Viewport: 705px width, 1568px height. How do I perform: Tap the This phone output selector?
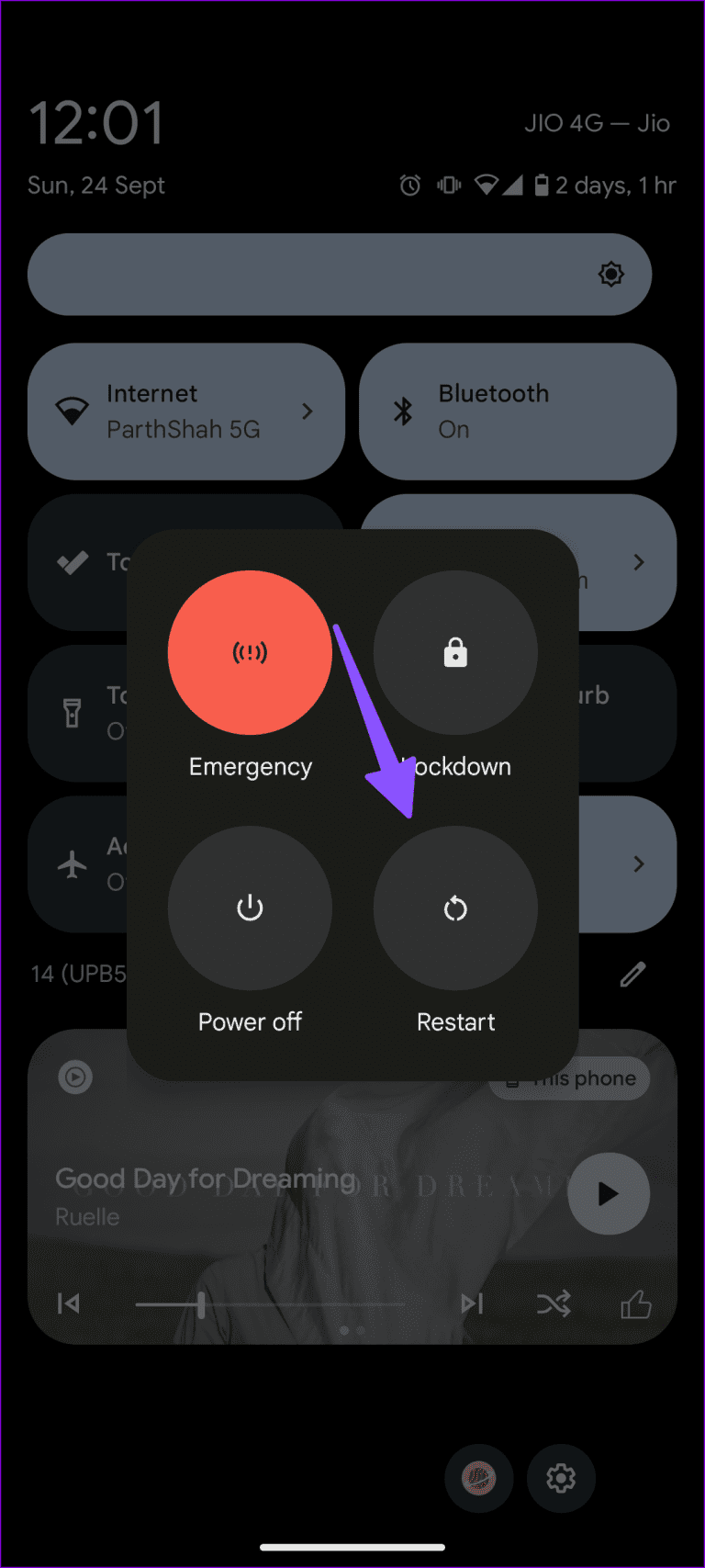coord(569,1077)
